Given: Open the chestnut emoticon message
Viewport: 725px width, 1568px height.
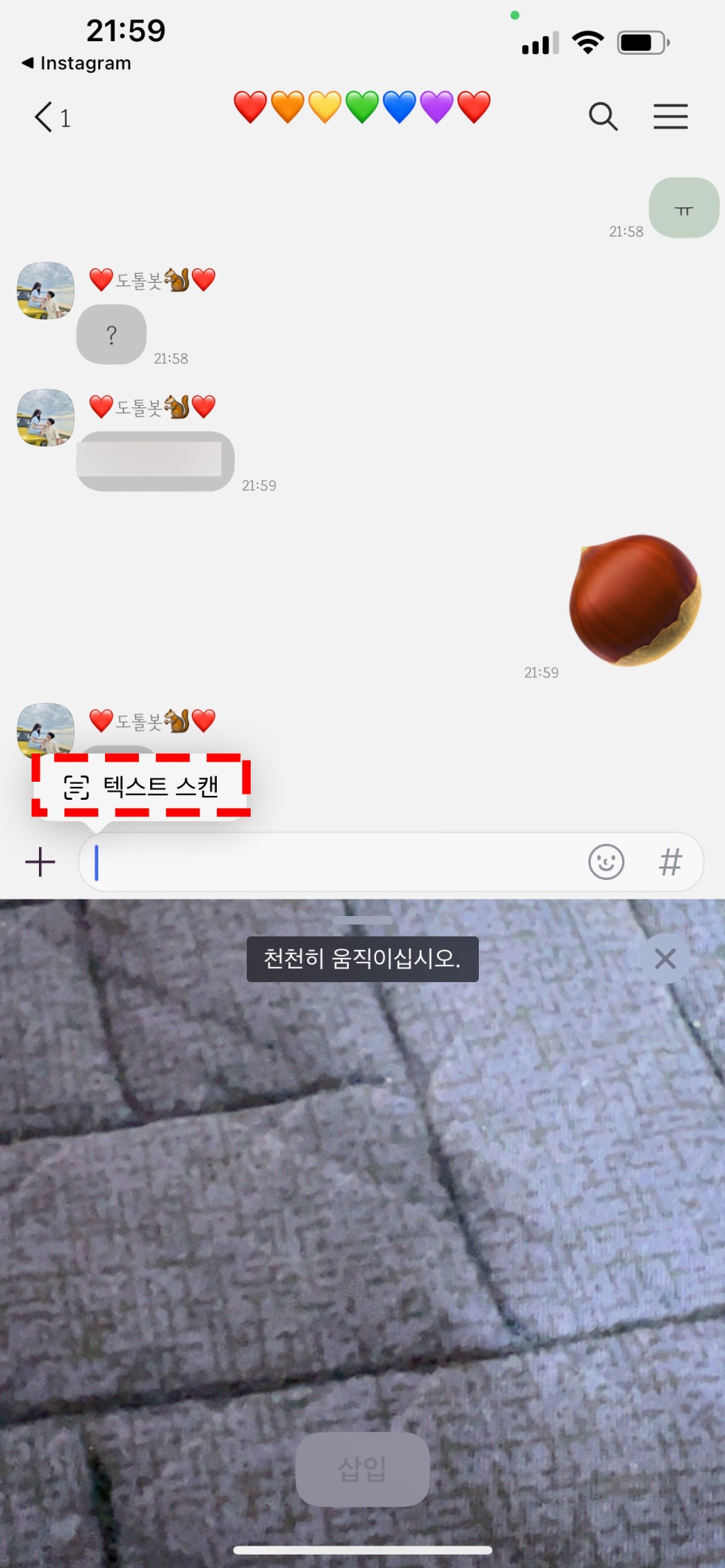Looking at the screenshot, I should [635, 599].
